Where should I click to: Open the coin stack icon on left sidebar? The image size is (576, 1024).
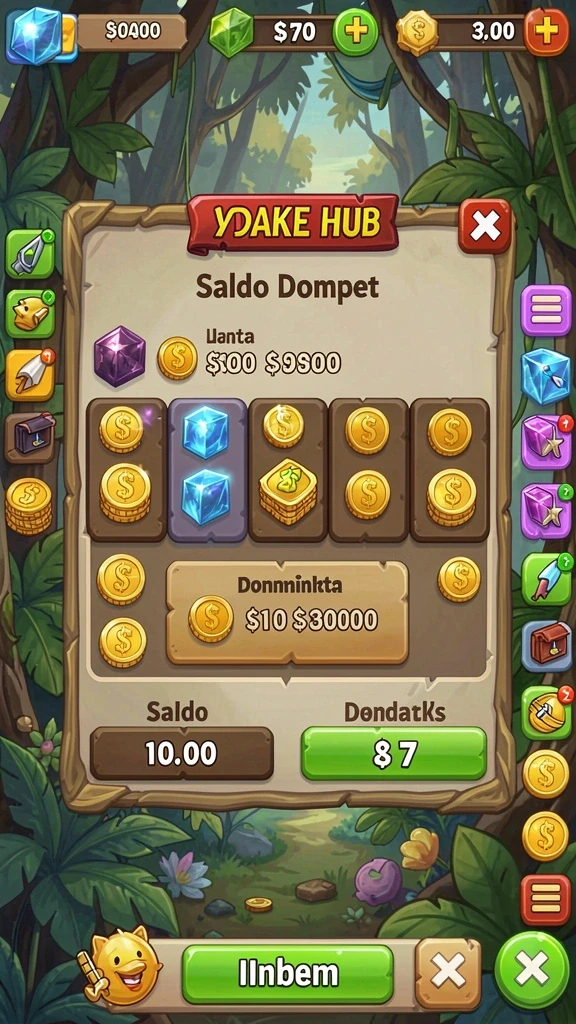(x=29, y=506)
